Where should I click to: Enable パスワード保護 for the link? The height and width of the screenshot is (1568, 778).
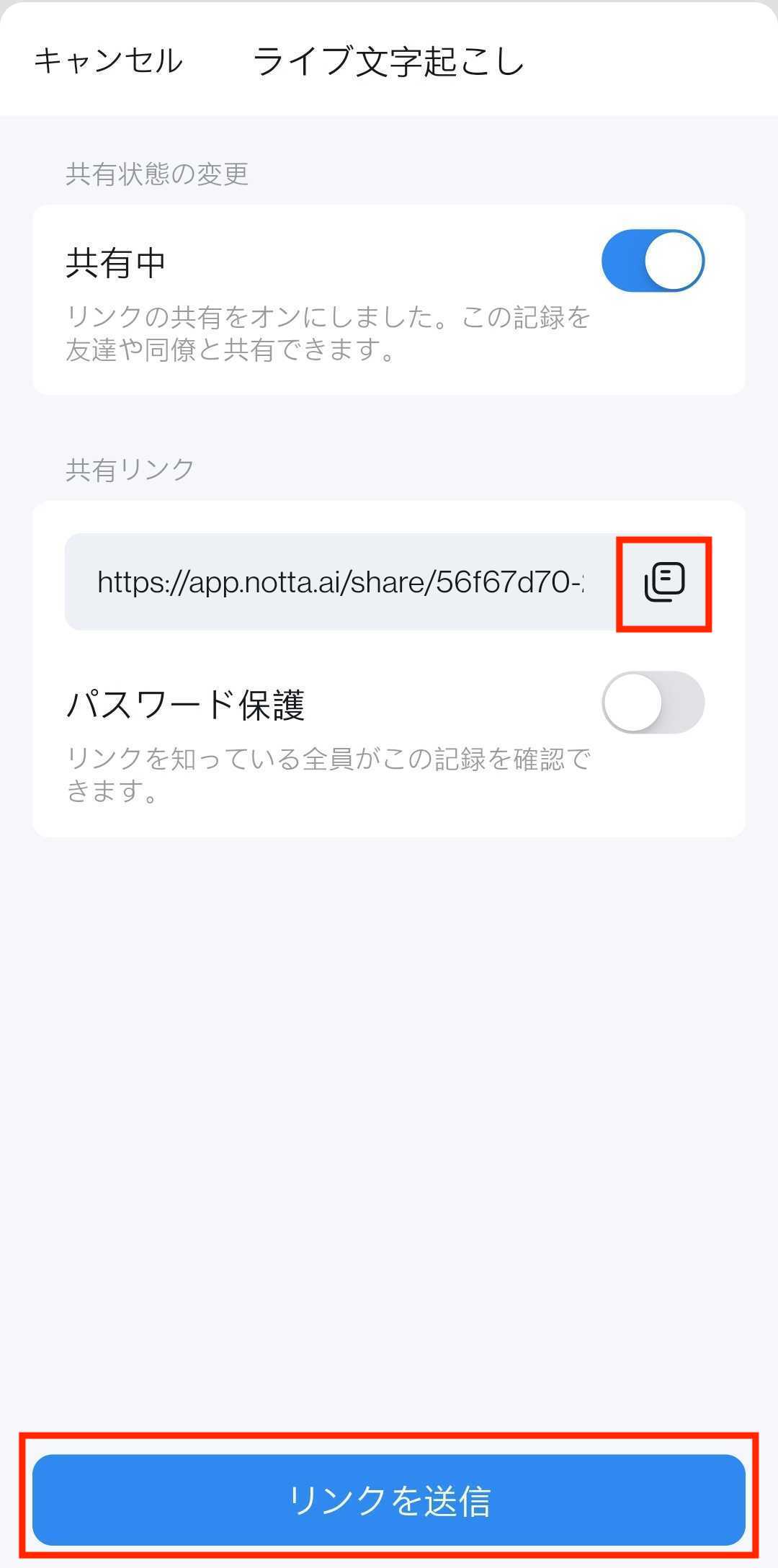(653, 703)
